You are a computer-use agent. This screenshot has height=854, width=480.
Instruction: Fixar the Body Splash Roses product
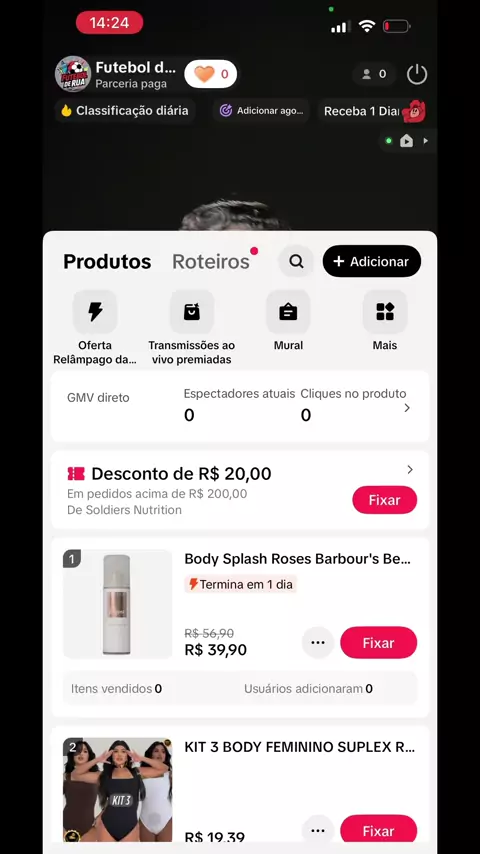pos(379,643)
